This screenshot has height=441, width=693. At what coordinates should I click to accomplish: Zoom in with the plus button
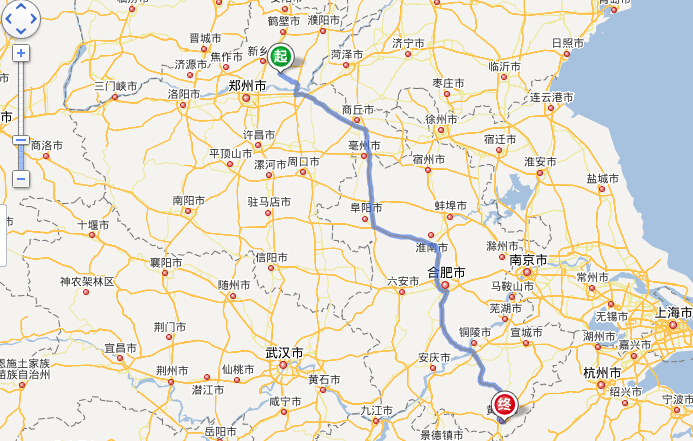[x=21, y=53]
